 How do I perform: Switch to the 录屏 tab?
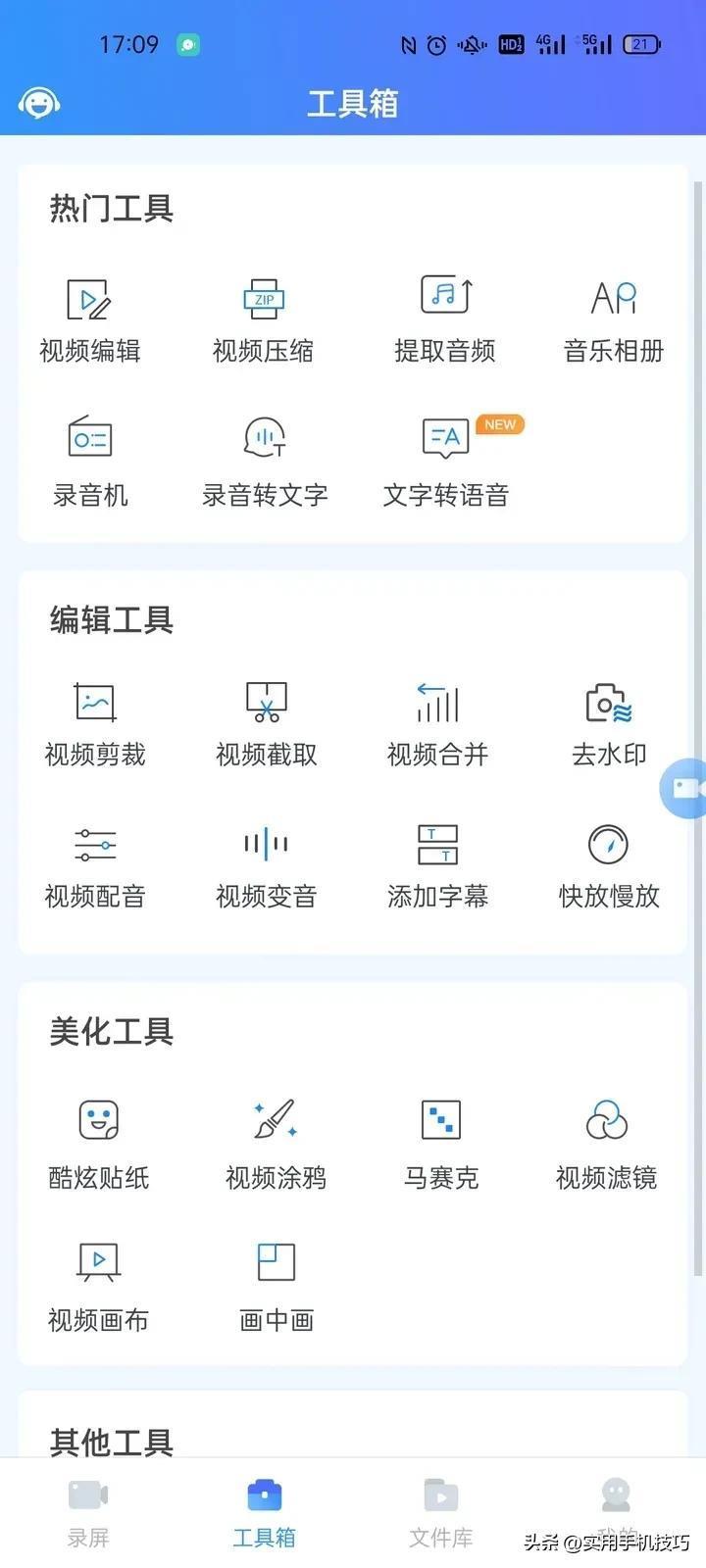click(x=88, y=1514)
